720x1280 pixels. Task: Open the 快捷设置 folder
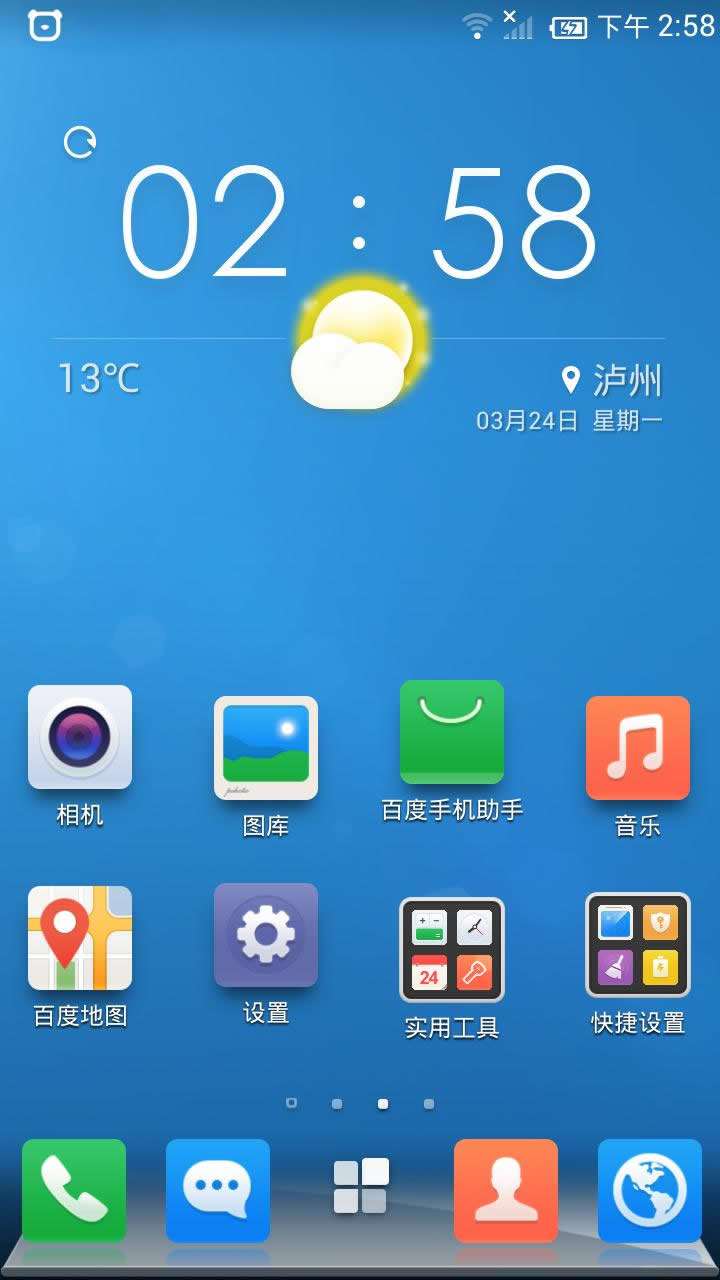click(x=638, y=946)
